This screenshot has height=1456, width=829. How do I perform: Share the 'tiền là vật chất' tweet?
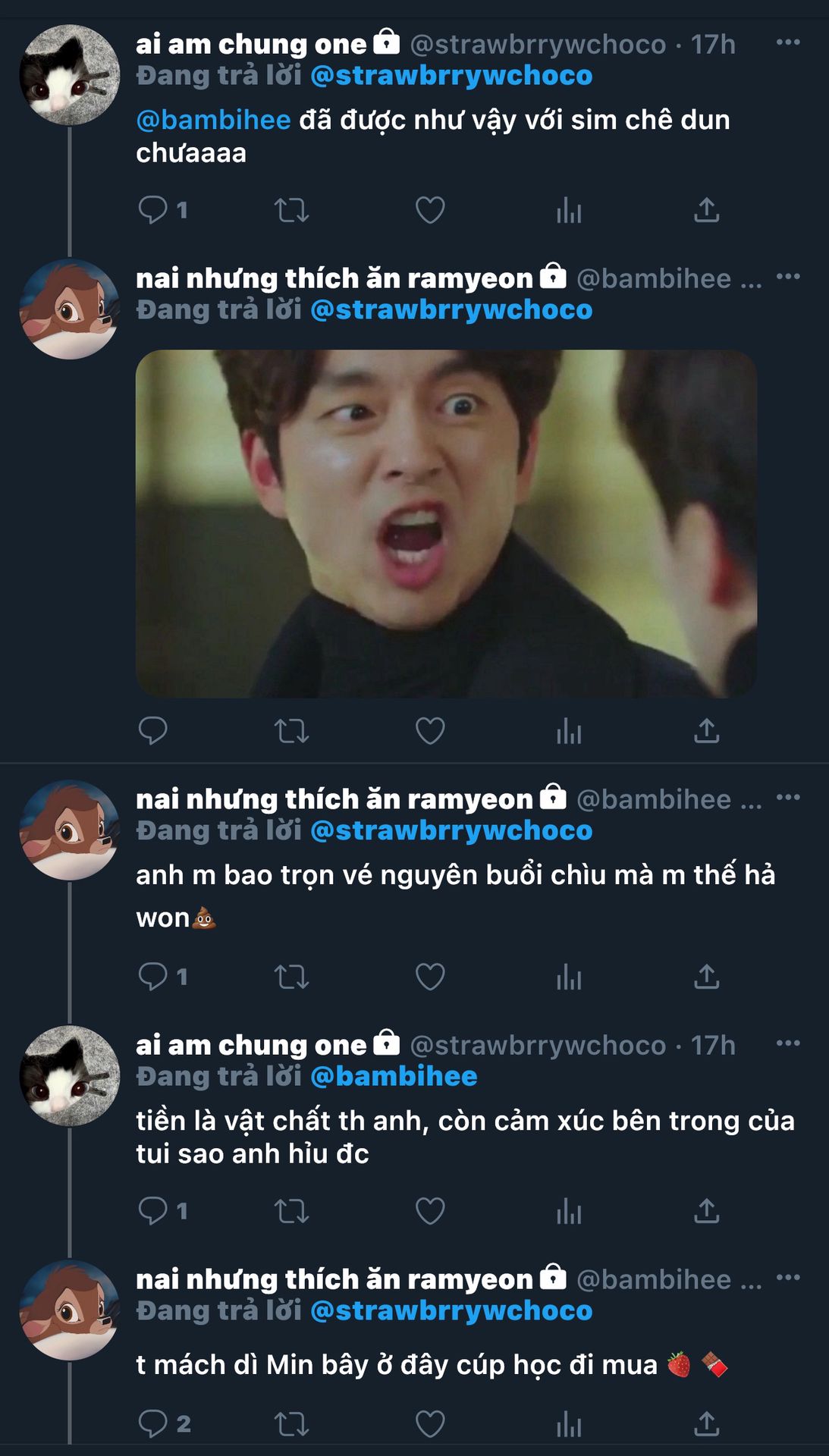click(706, 1211)
